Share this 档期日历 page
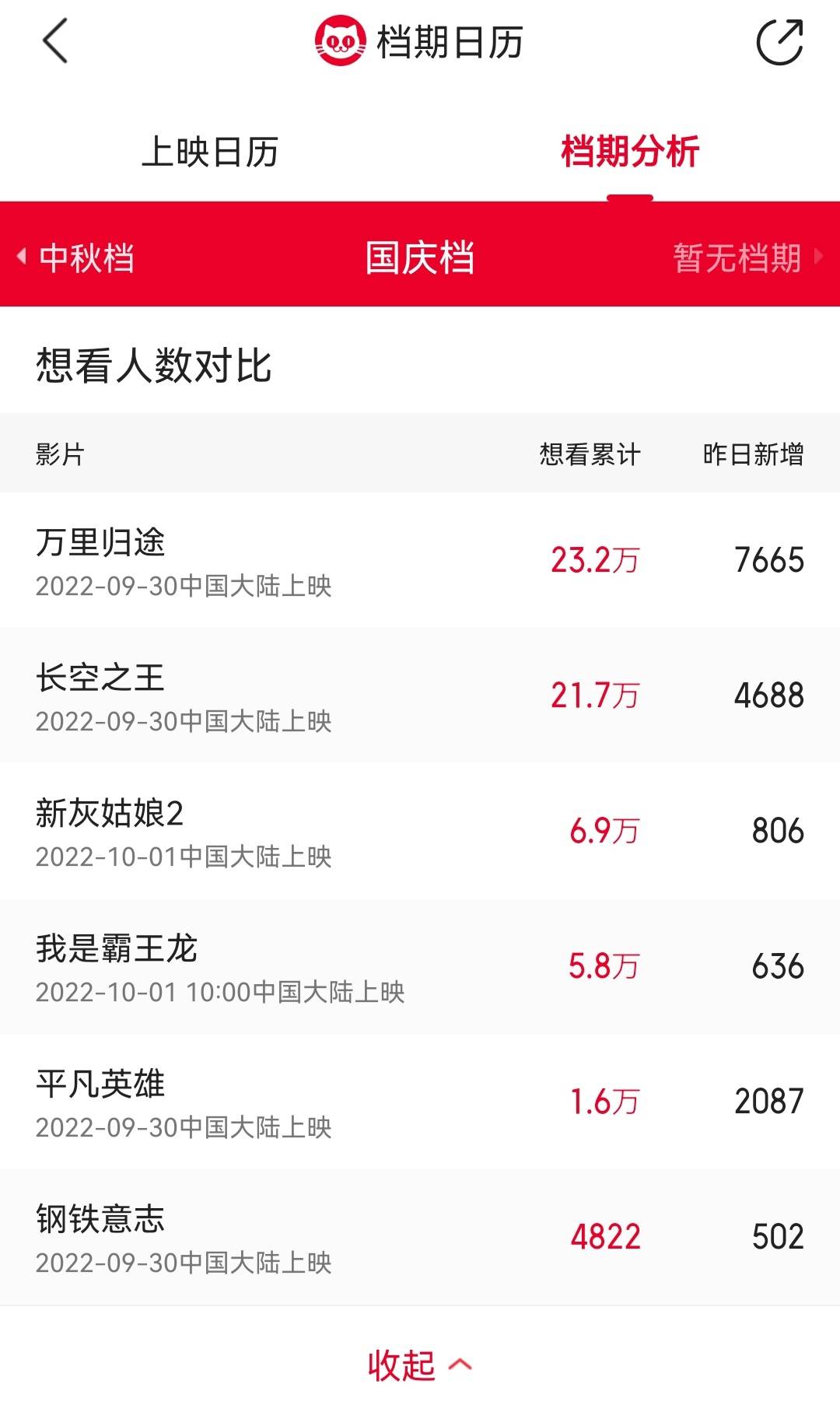This screenshot has height=1419, width=840. point(779,42)
